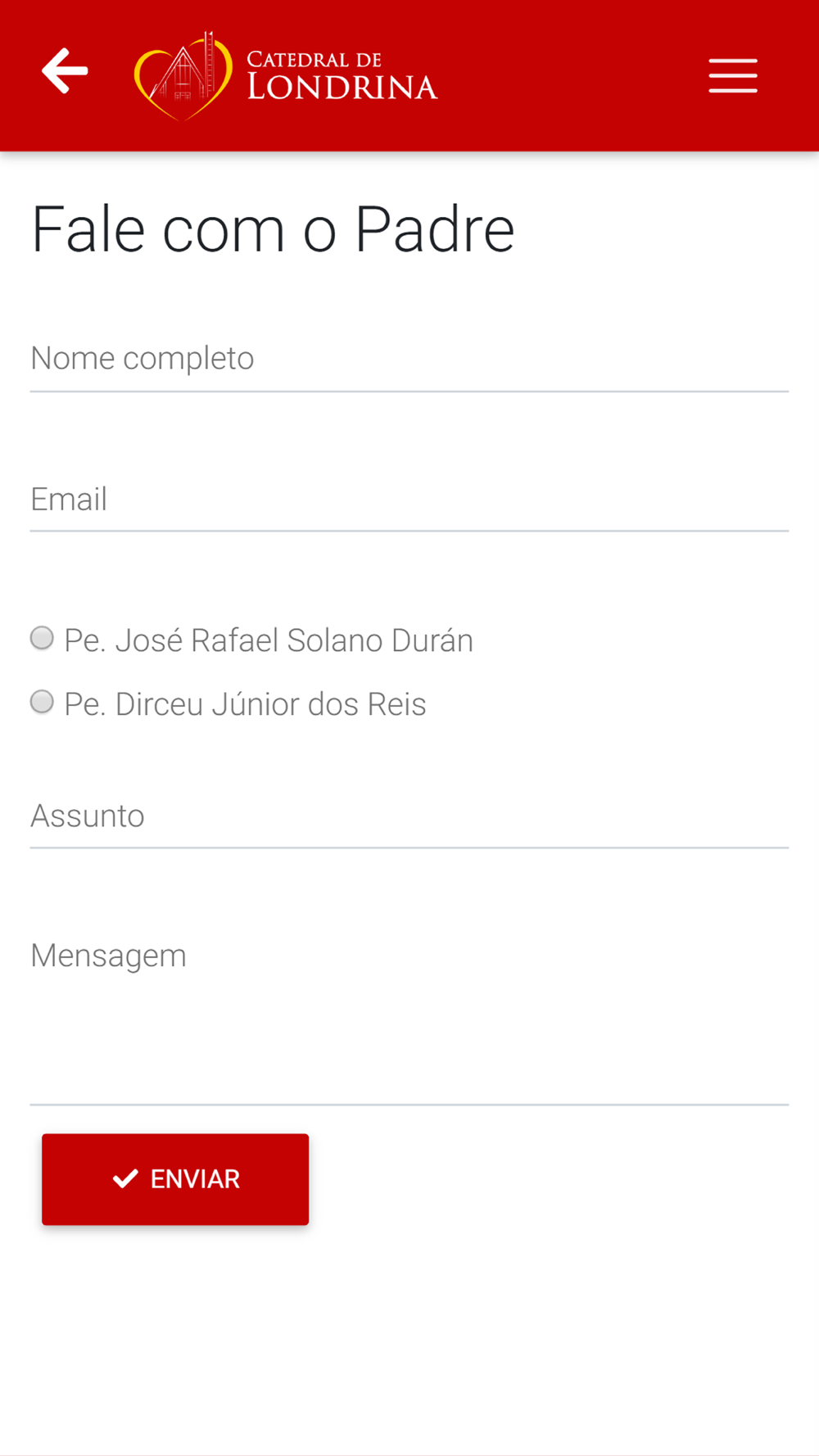Submit the form with Enviar
819x1456 pixels.
coord(175,1179)
